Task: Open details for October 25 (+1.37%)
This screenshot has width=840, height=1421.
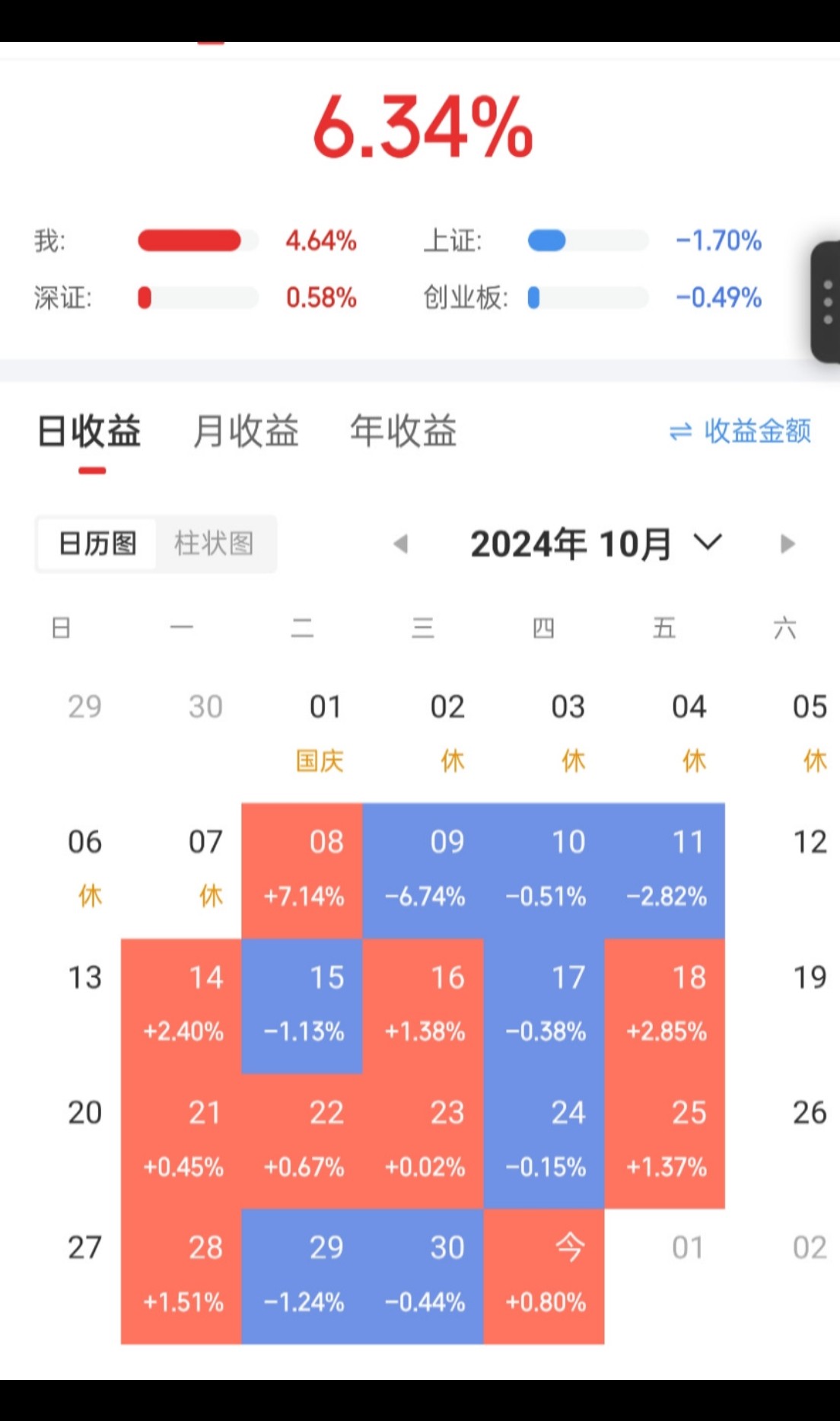Action: point(665,1141)
